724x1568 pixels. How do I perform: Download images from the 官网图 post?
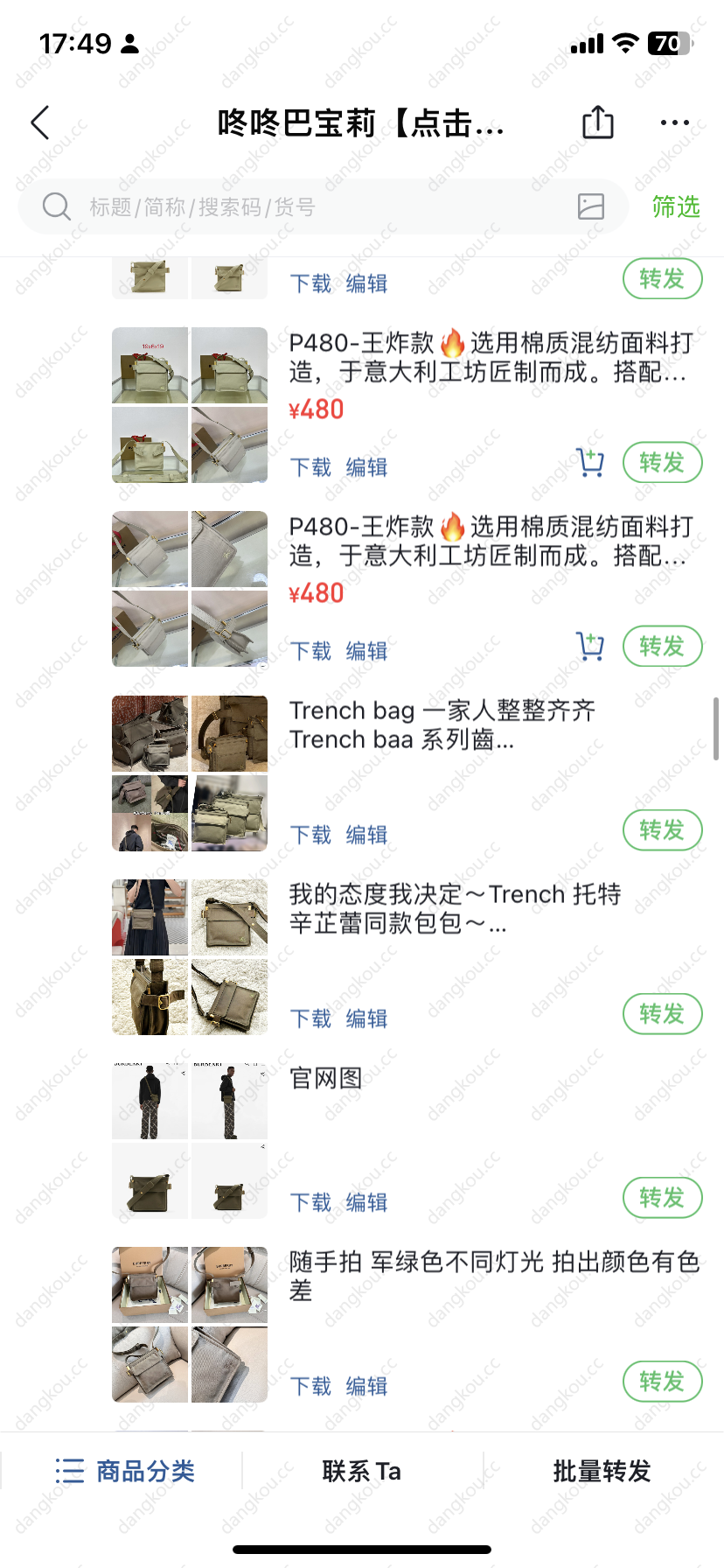click(x=310, y=1202)
